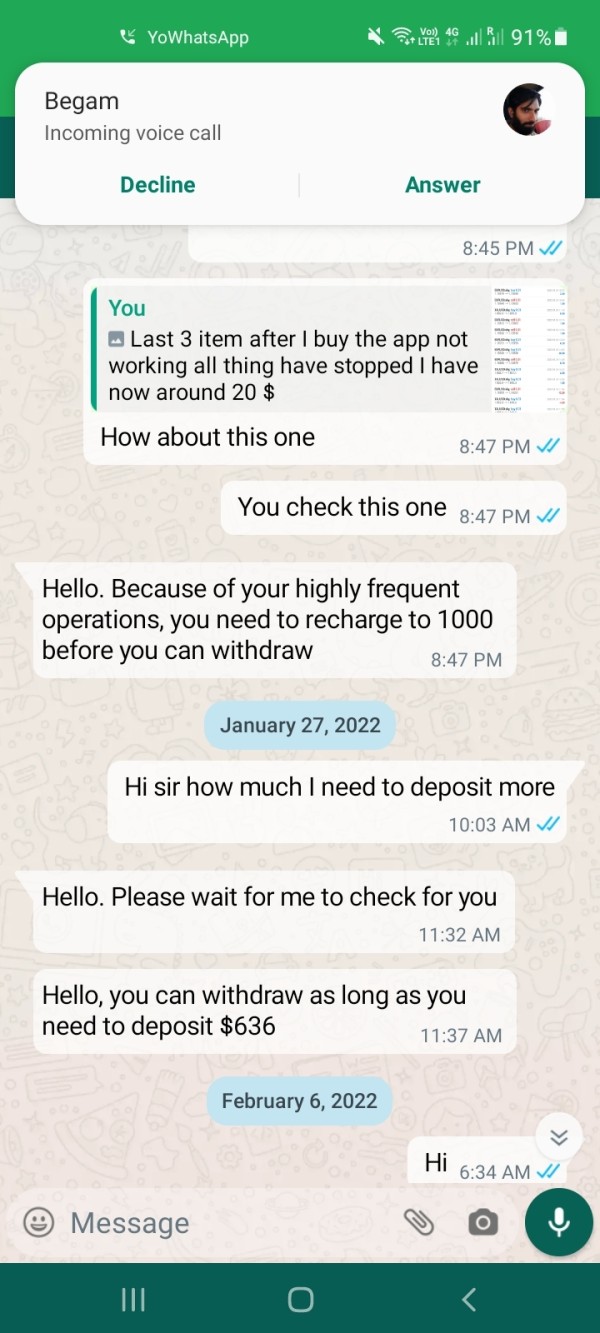Viewport: 600px width, 1333px height.
Task: Jump to latest messages with the down arrows
Action: (x=559, y=1137)
